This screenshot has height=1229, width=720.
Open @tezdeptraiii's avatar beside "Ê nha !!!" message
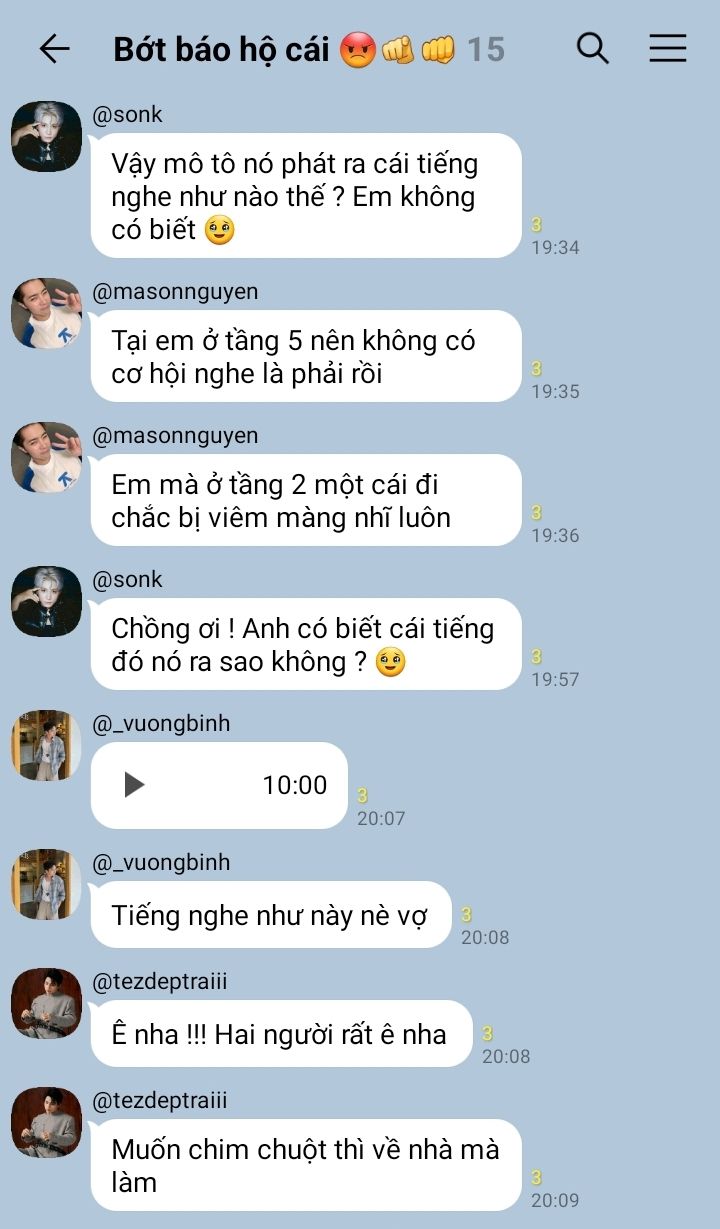[46, 1003]
